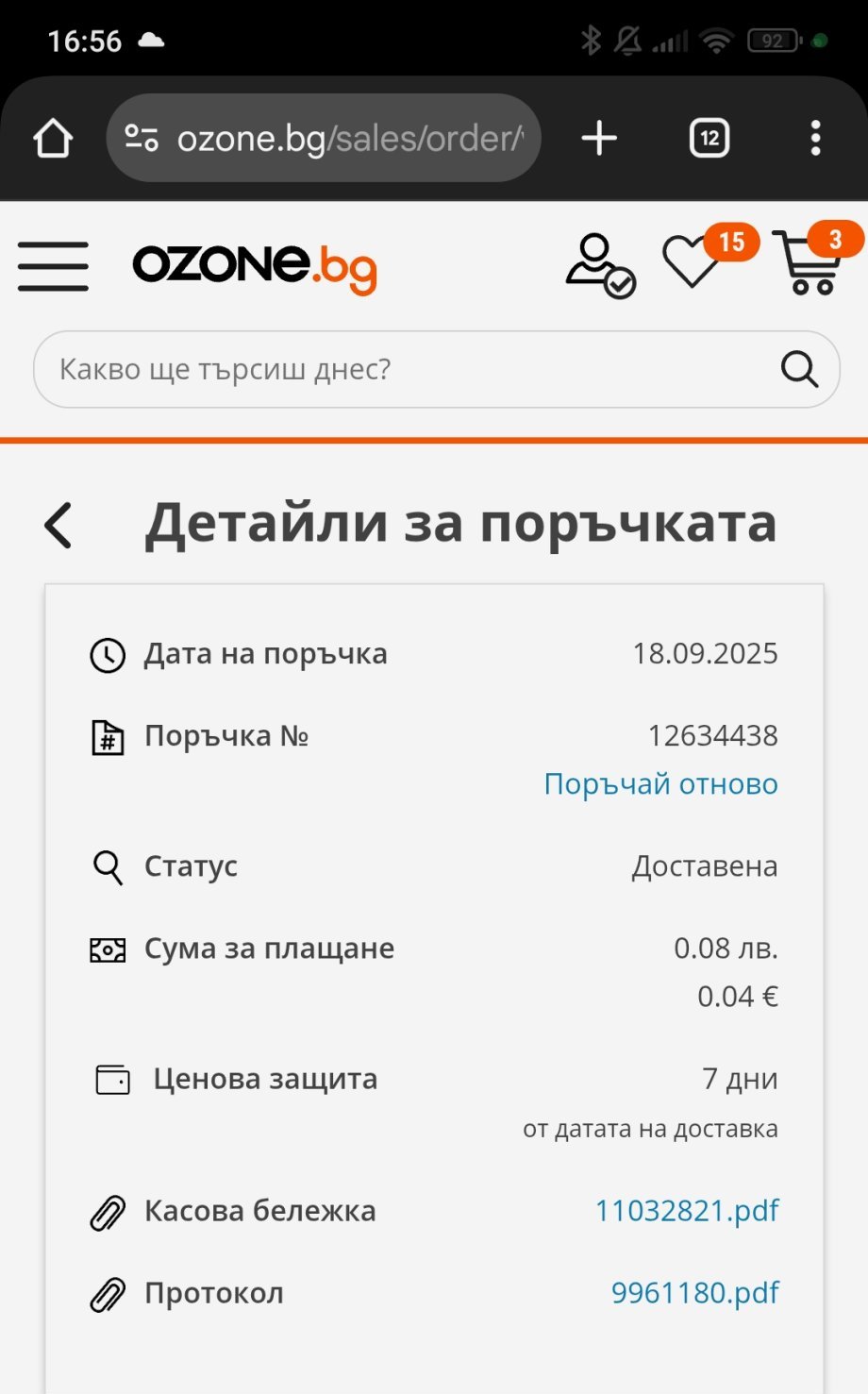
Task: Go back from order details
Action: (x=58, y=525)
